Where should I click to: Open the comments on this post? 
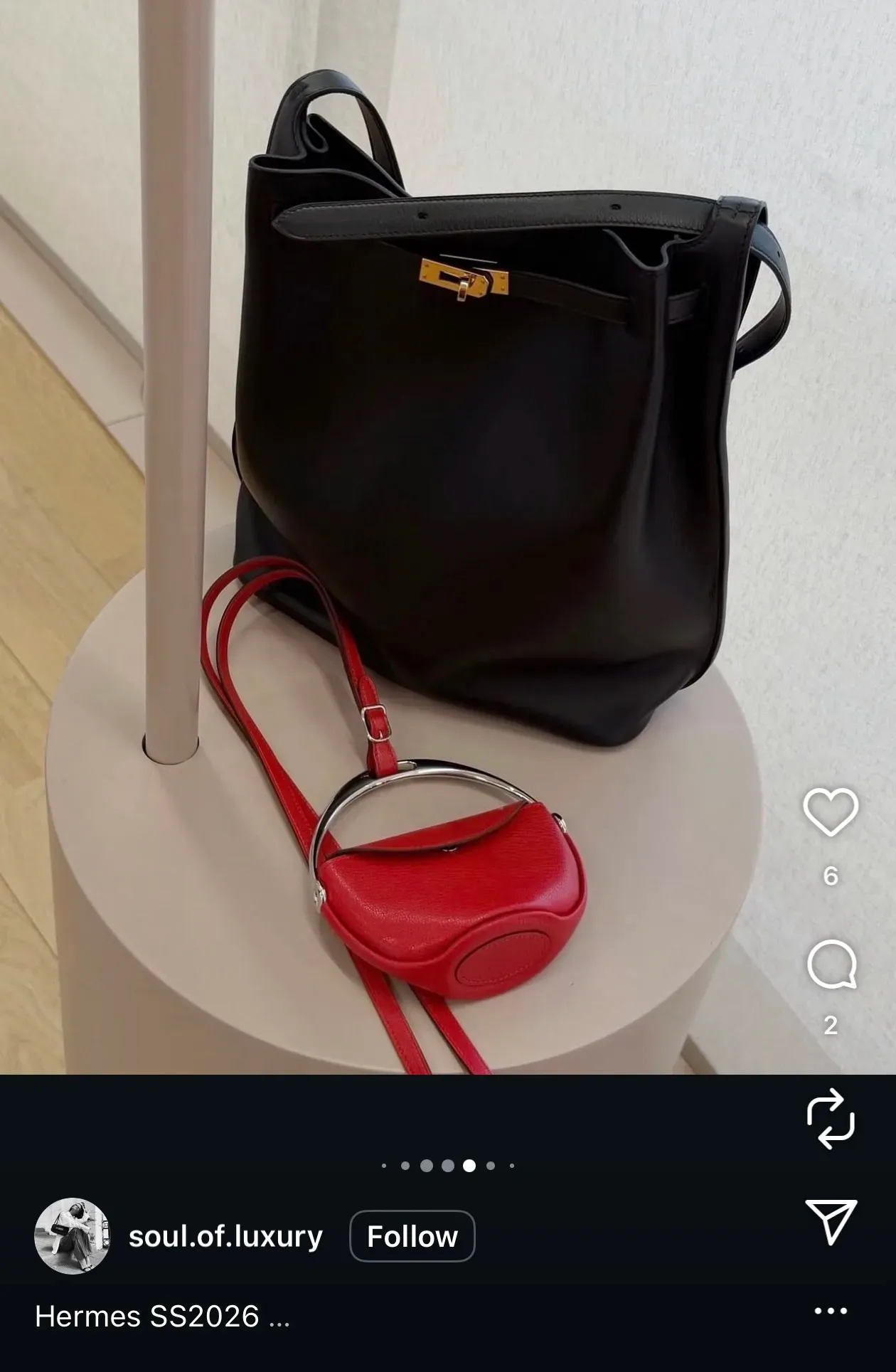(x=831, y=964)
